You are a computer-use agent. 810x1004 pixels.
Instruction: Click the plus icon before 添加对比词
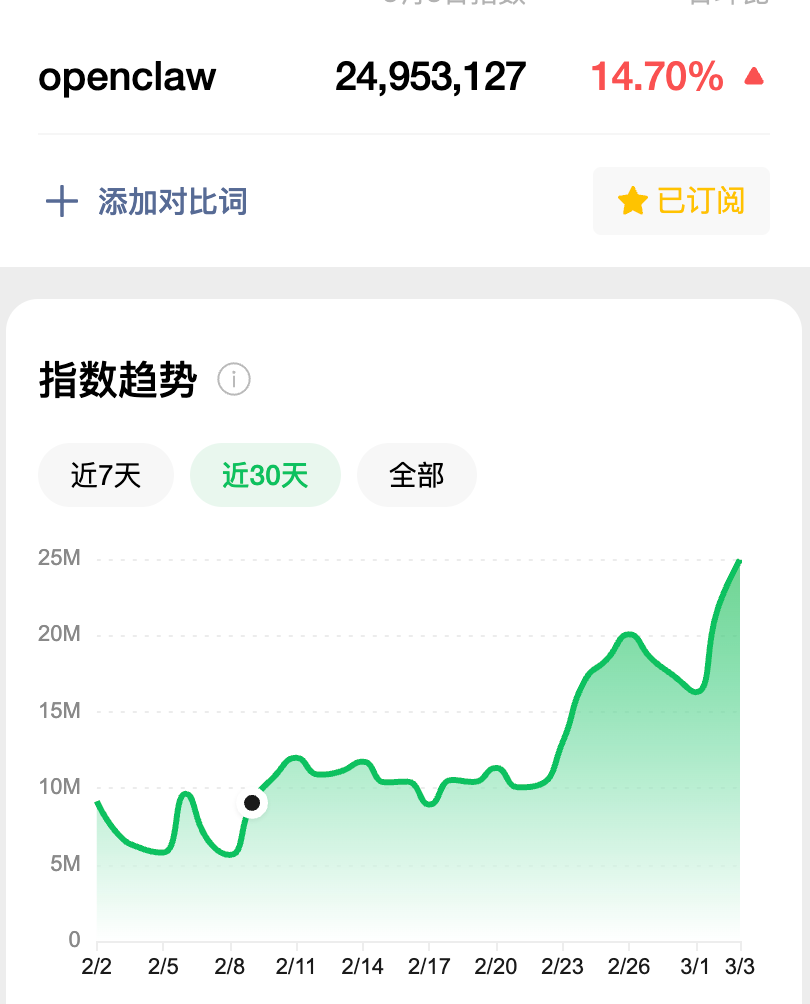[x=62, y=200]
